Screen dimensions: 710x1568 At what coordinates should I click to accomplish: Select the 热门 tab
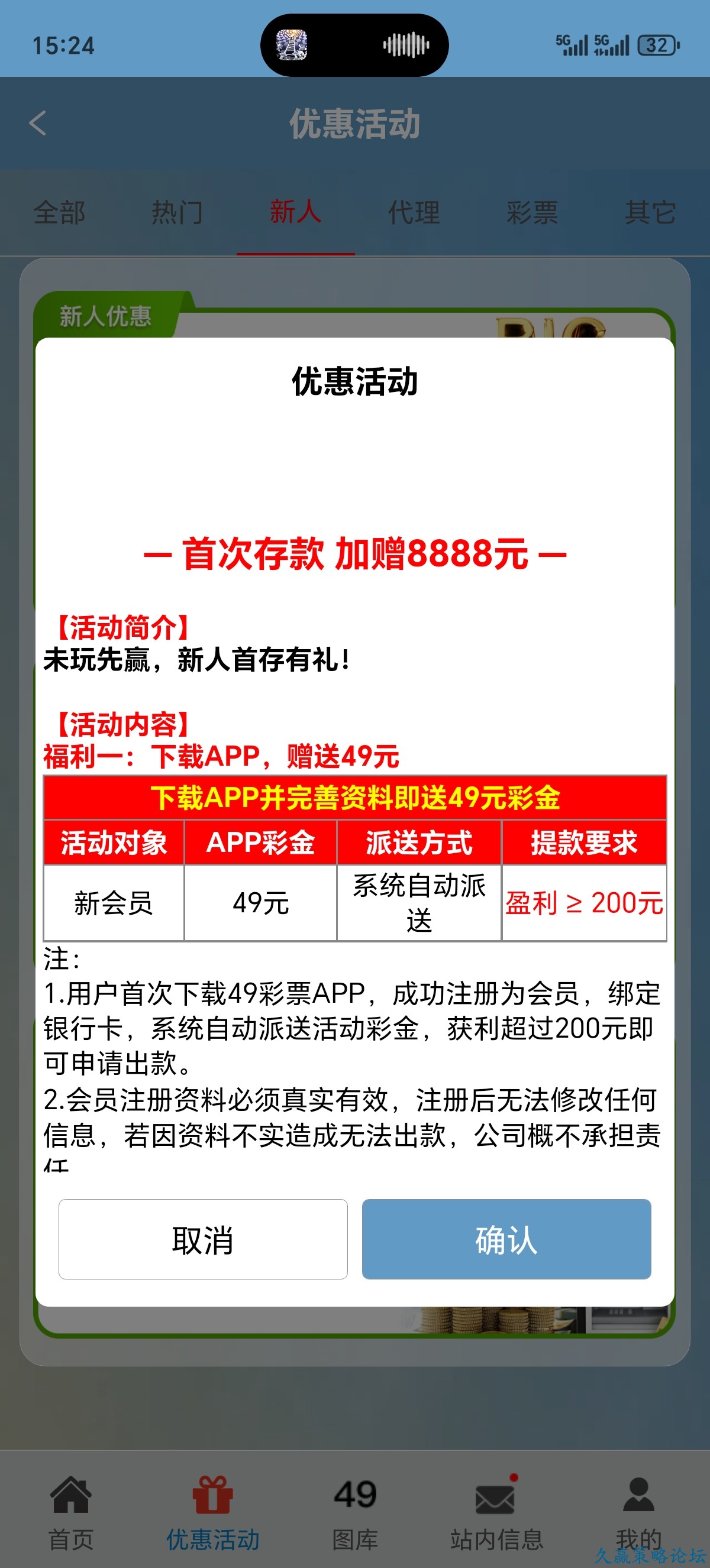tap(177, 213)
